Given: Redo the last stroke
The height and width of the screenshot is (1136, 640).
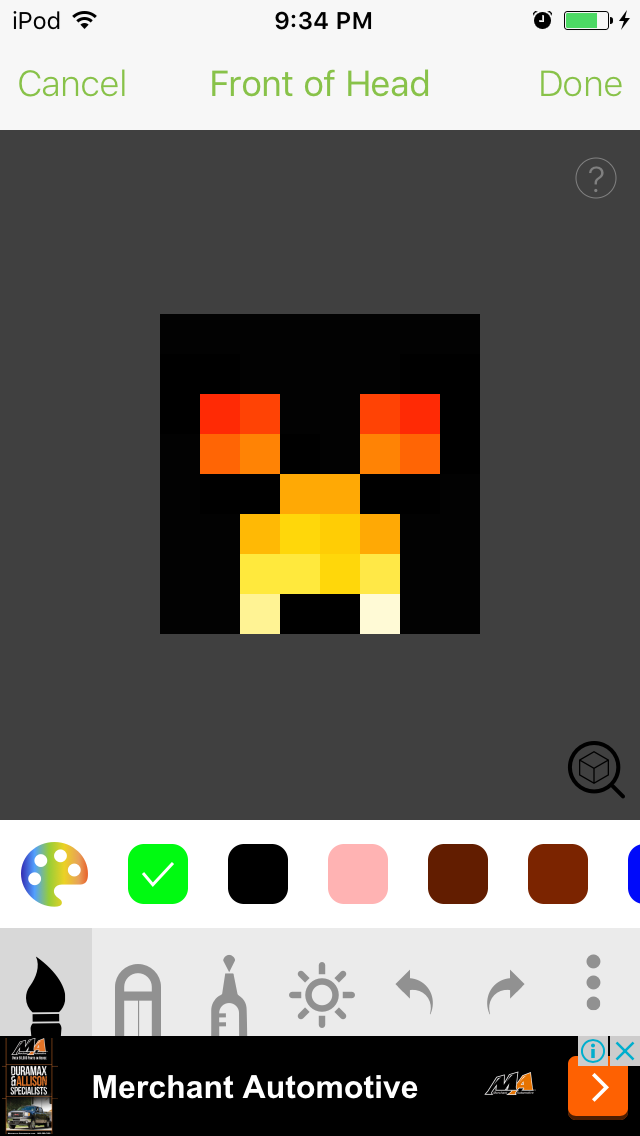Looking at the screenshot, I should 505,993.
